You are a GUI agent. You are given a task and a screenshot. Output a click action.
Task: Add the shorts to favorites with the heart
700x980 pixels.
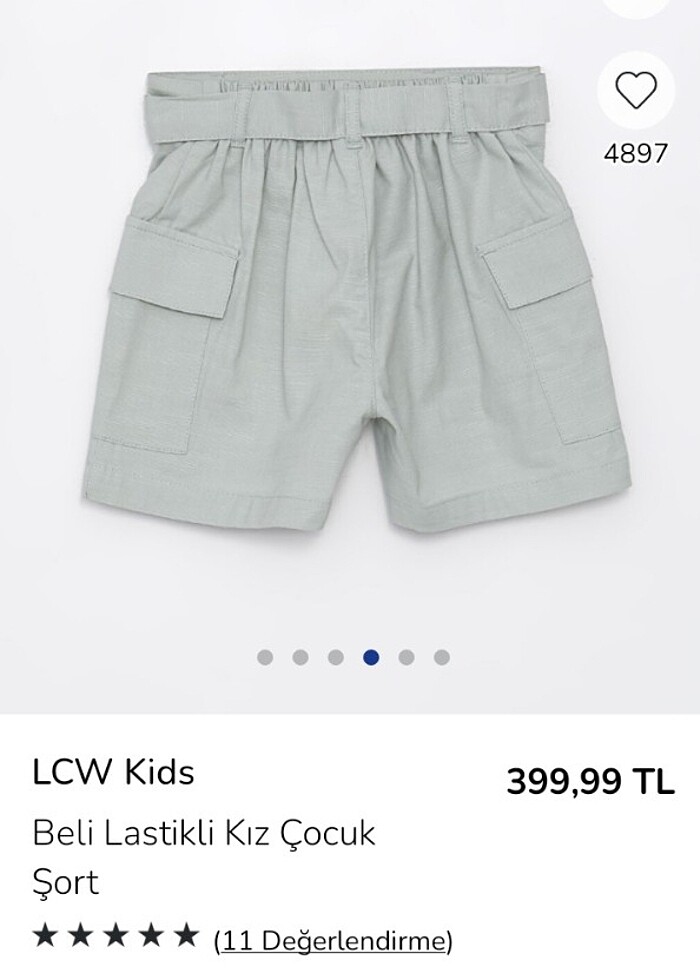pyautogui.click(x=635, y=91)
